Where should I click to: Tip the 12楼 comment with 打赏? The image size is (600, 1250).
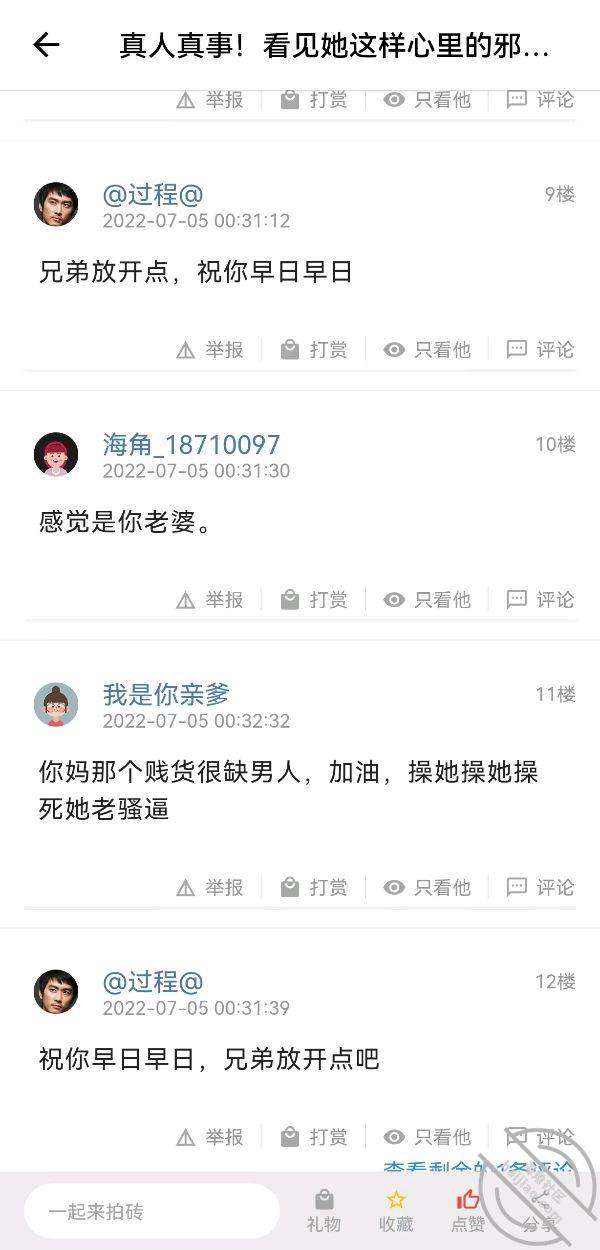pyautogui.click(x=314, y=1137)
